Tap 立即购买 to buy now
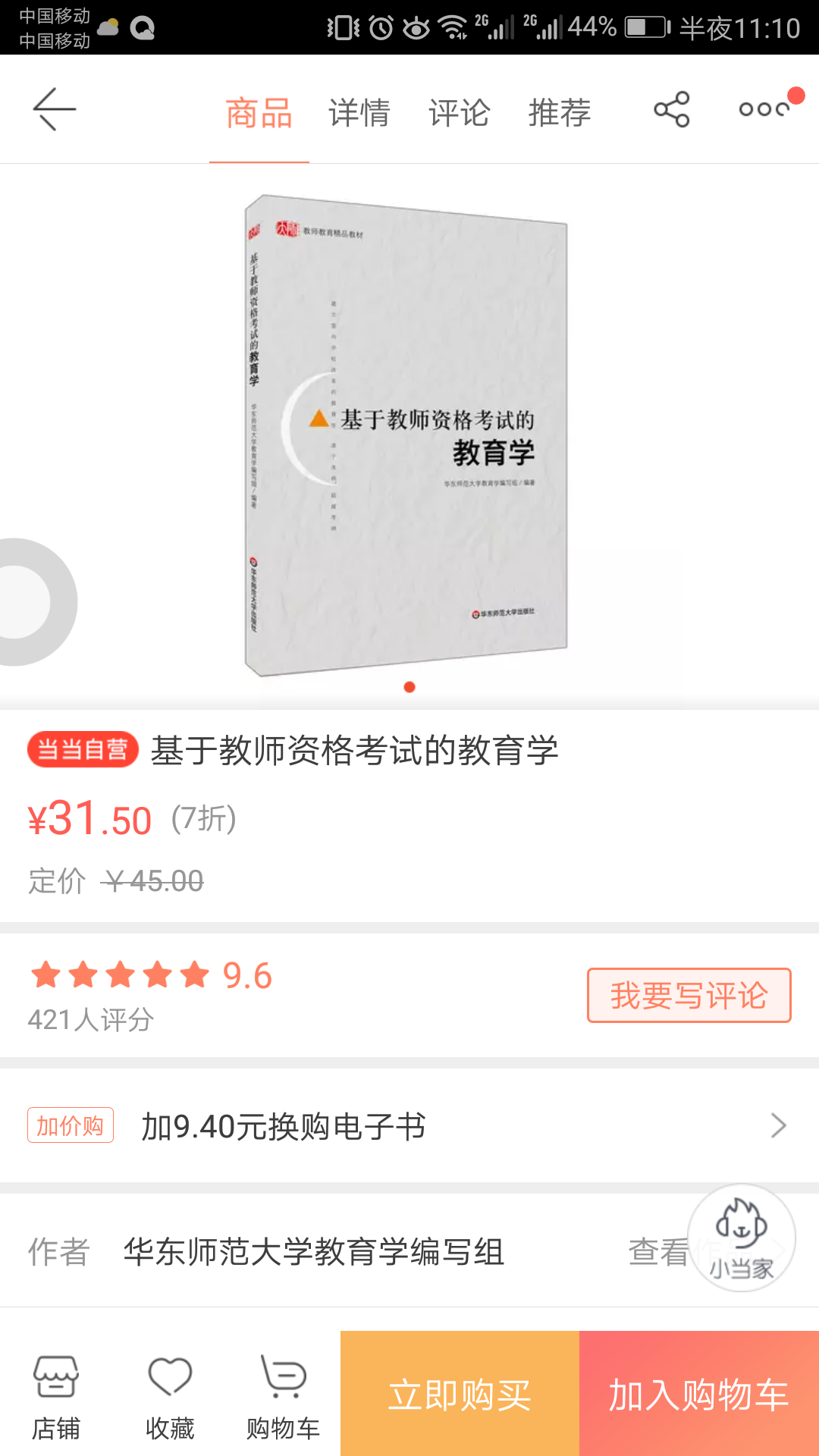The height and width of the screenshot is (1456, 819). click(x=460, y=1394)
